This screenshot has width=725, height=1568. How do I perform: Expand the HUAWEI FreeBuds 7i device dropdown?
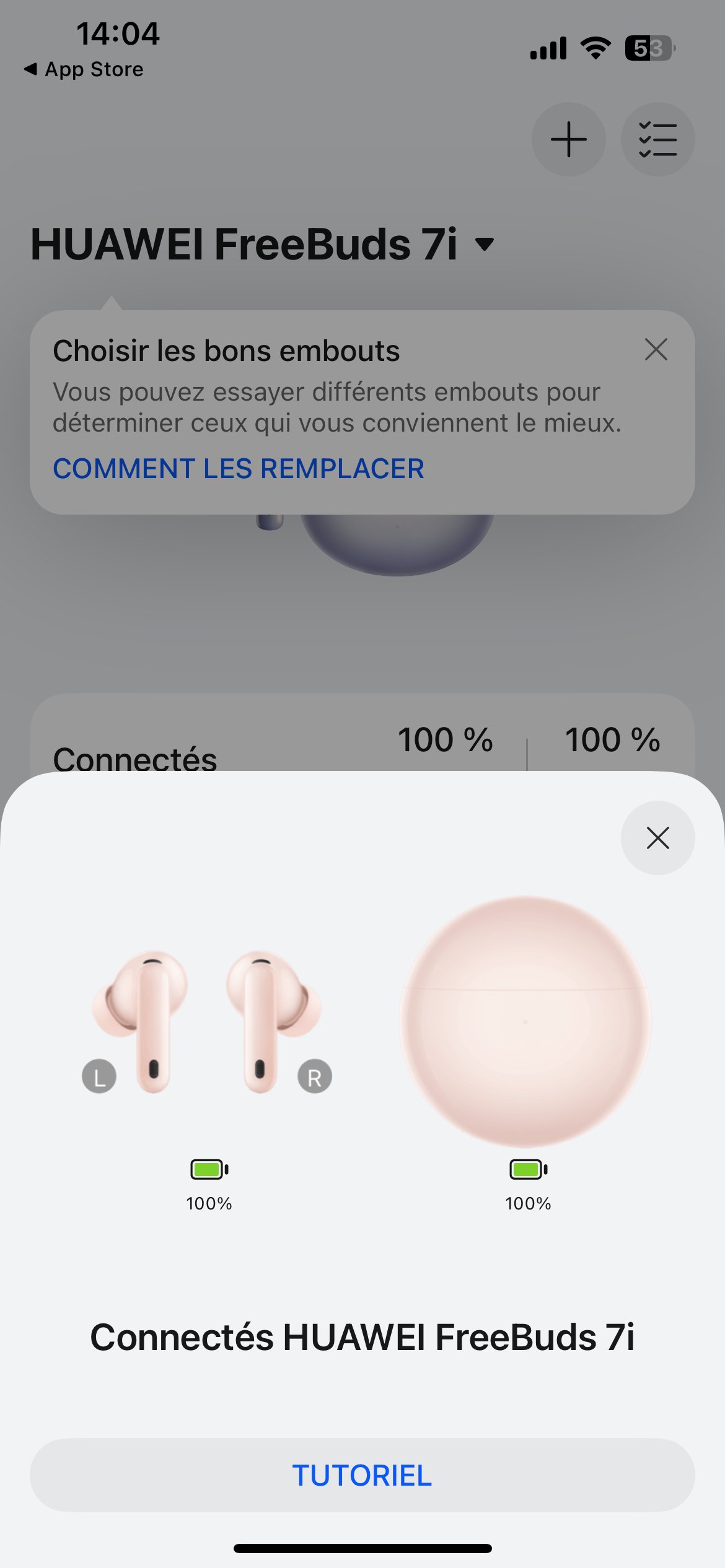[485, 244]
